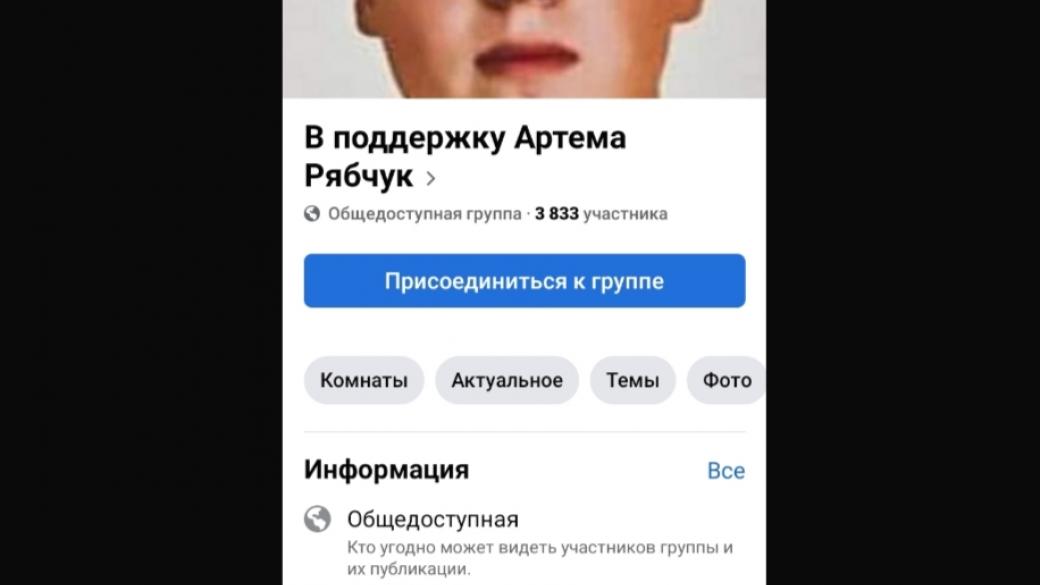1040x585 pixels.
Task: Open the Темы chip
Action: tap(632, 380)
